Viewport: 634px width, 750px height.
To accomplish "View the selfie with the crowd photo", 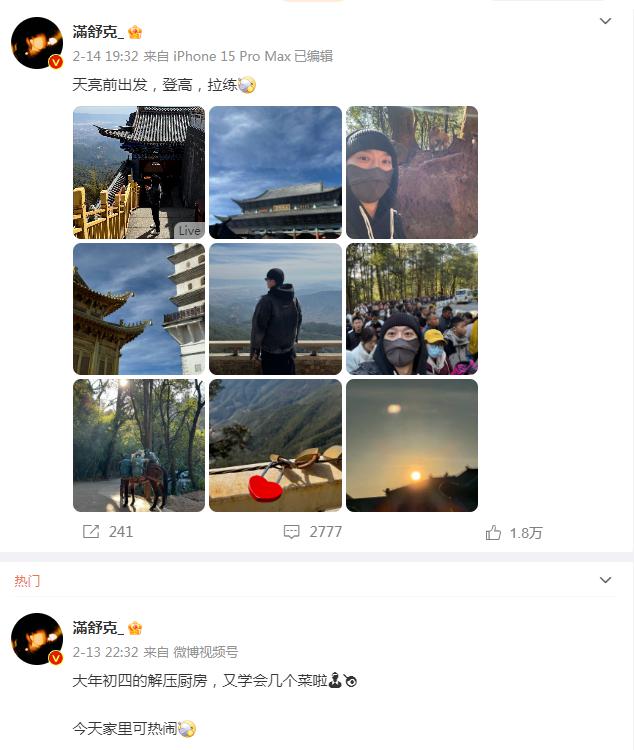I will tap(412, 309).
